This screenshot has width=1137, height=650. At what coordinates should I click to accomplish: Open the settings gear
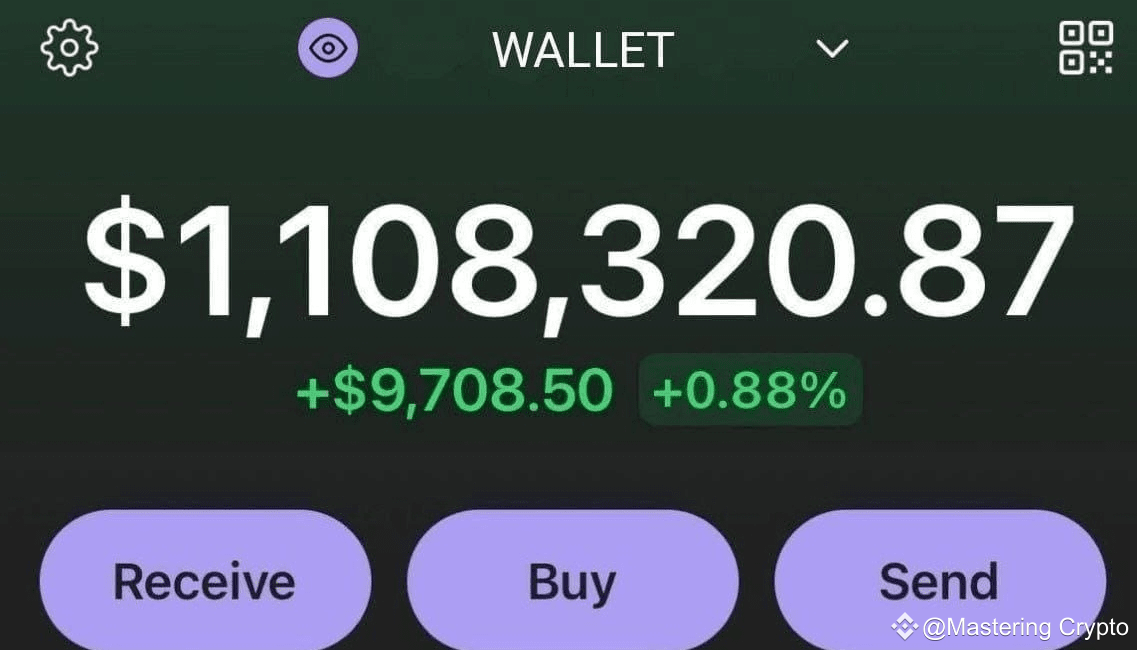(69, 48)
